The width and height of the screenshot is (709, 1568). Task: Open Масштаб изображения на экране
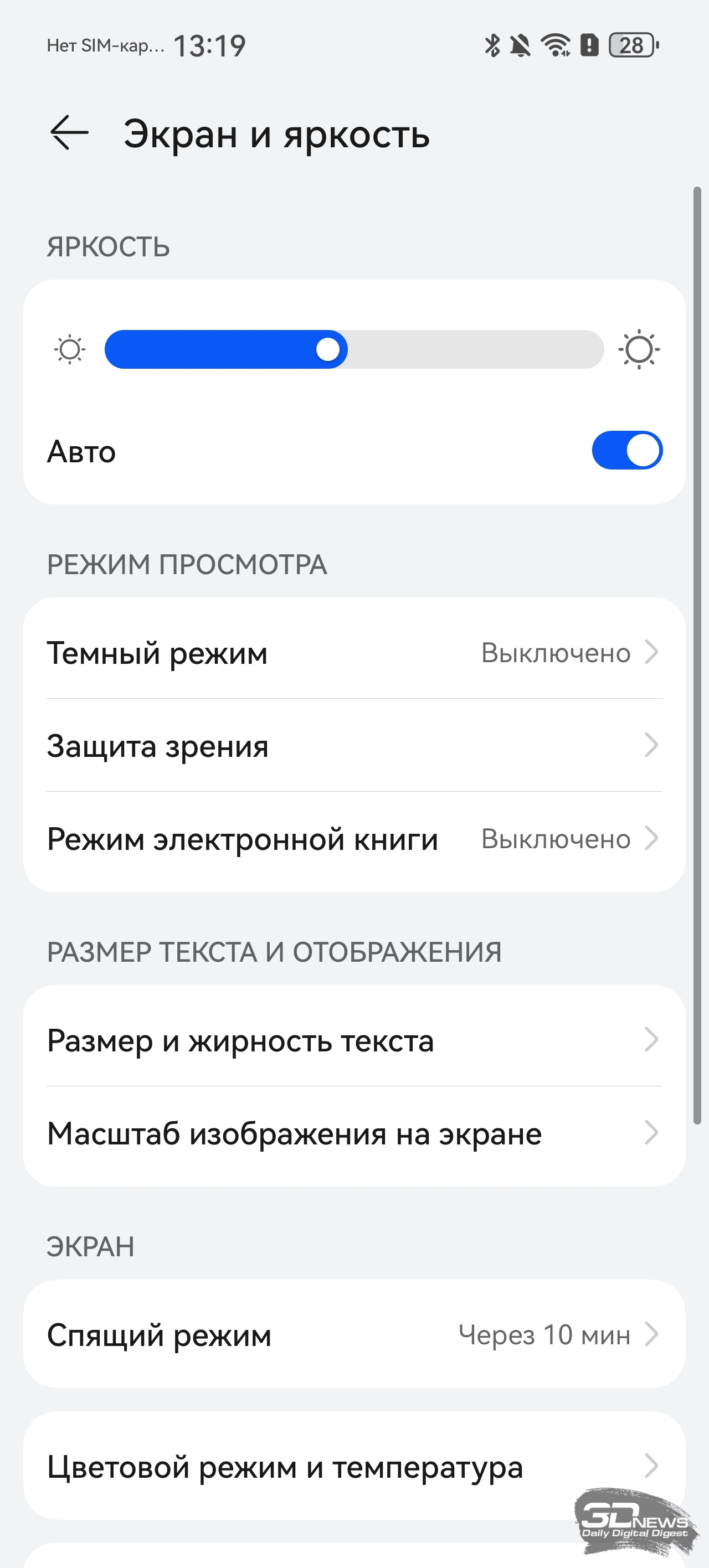353,1133
